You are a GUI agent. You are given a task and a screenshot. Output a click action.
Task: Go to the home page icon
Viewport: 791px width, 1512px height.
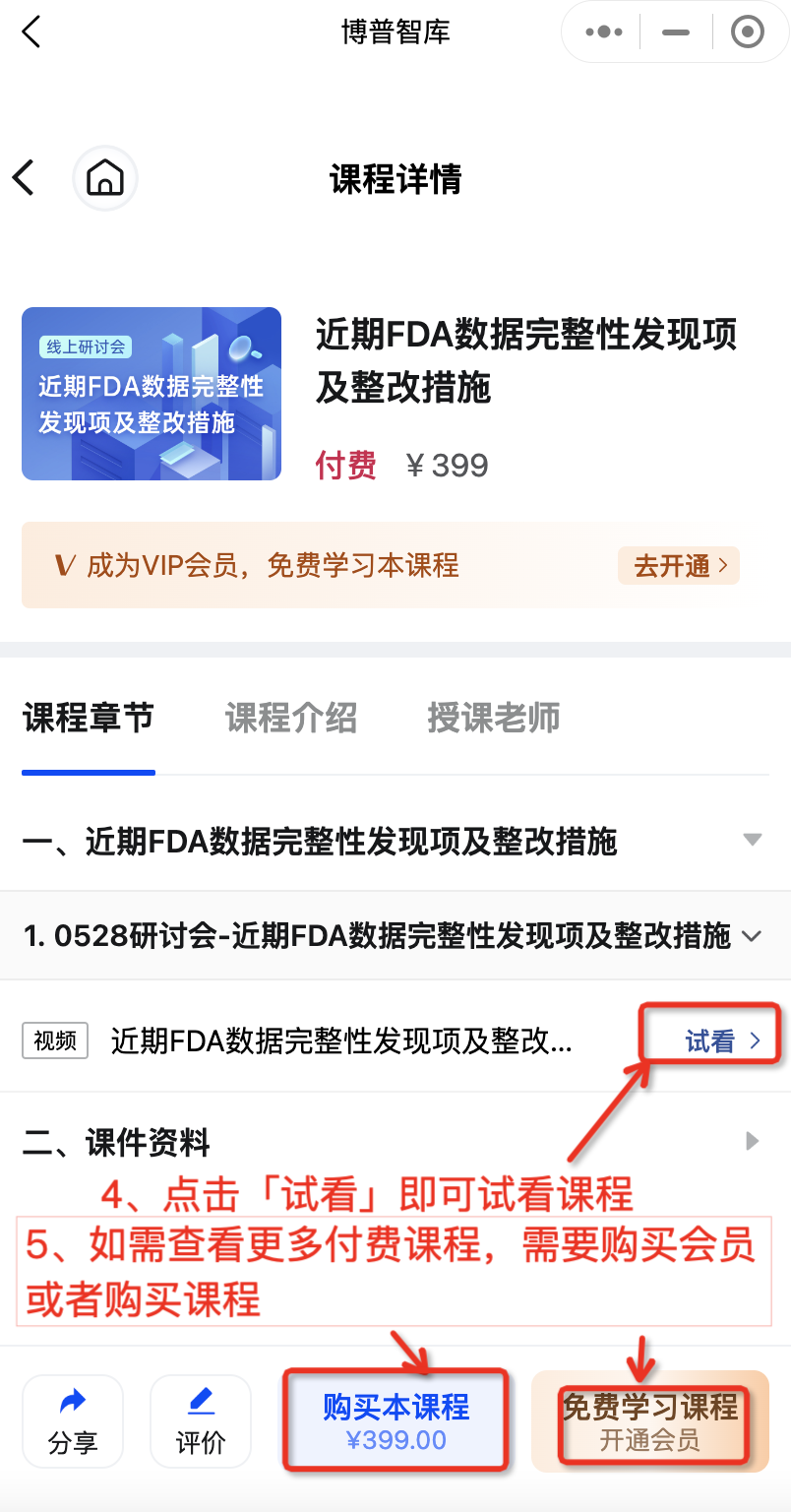pyautogui.click(x=105, y=178)
